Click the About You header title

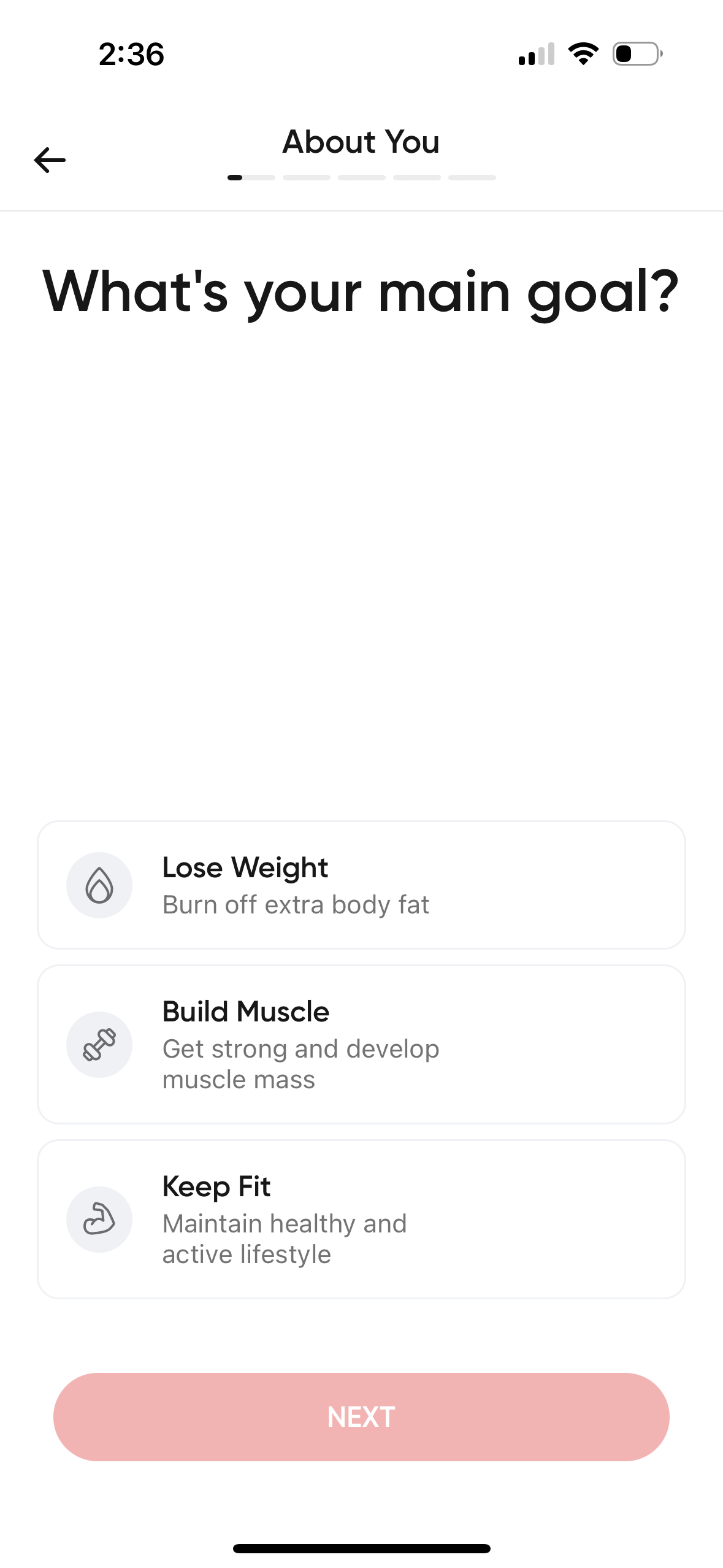(x=361, y=142)
